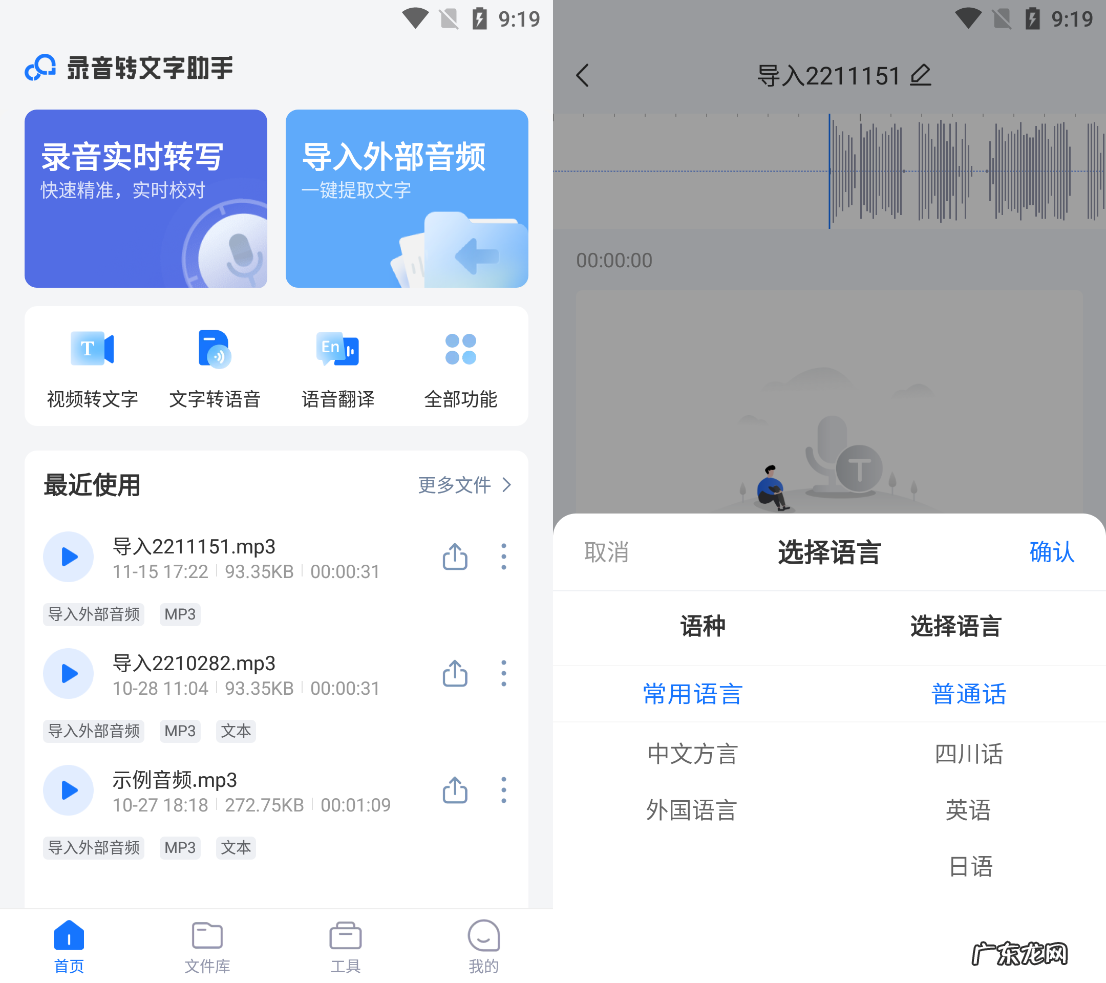Play 导入2211151.mp3 recording
The width and height of the screenshot is (1106, 983).
tap(68, 557)
